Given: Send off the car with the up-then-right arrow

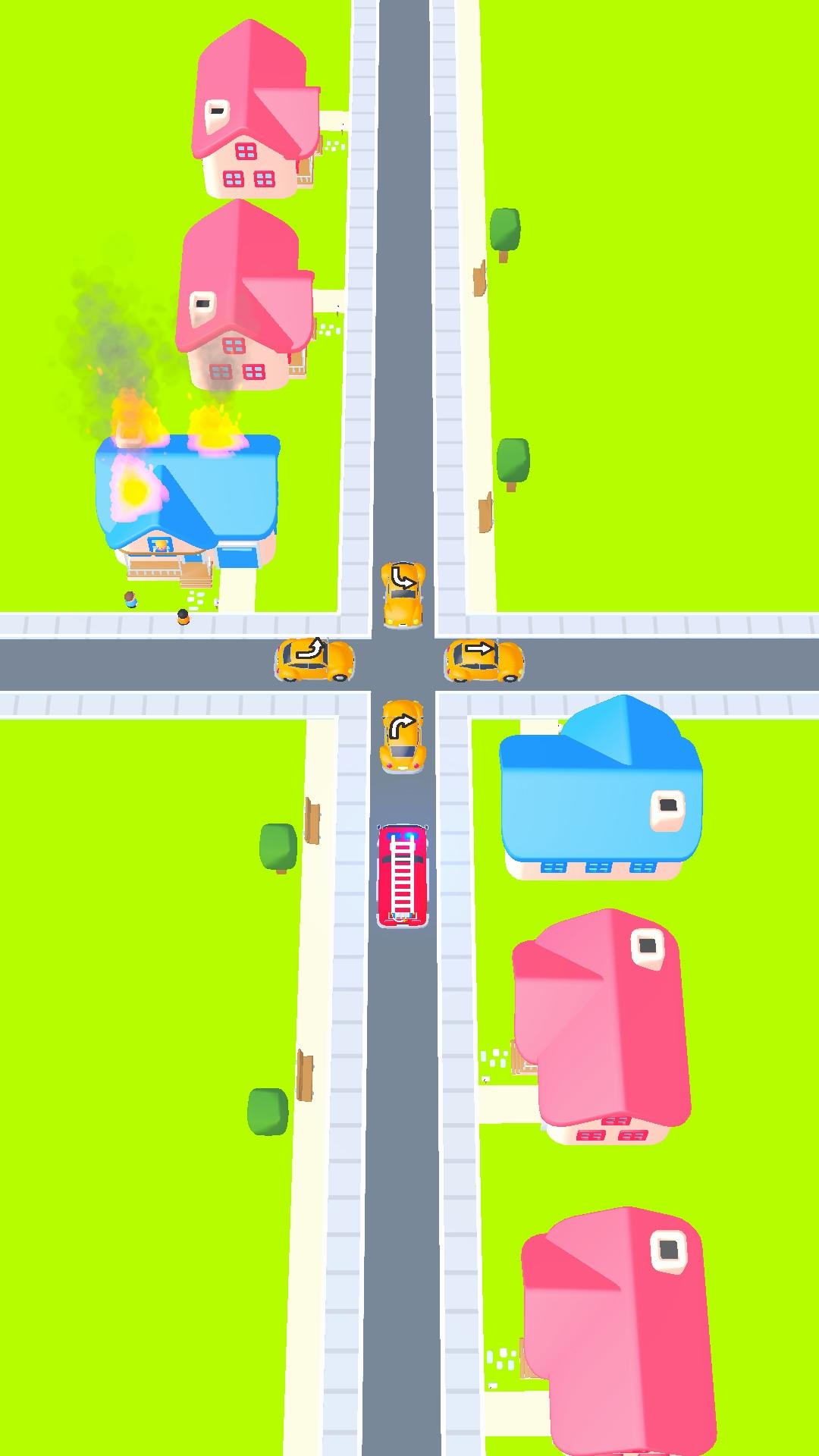Looking at the screenshot, I should (403, 736).
